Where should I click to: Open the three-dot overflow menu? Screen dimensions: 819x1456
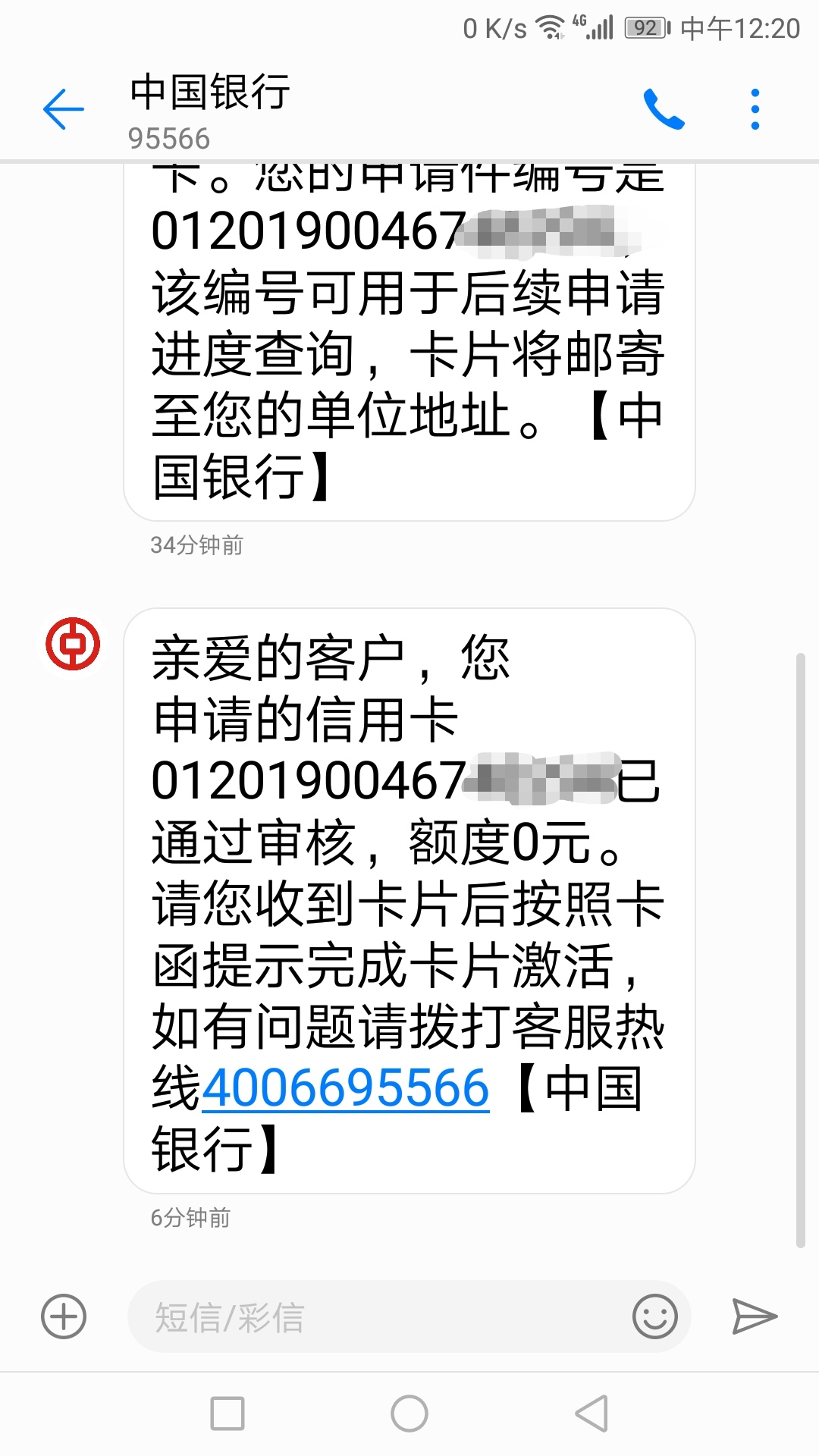755,109
